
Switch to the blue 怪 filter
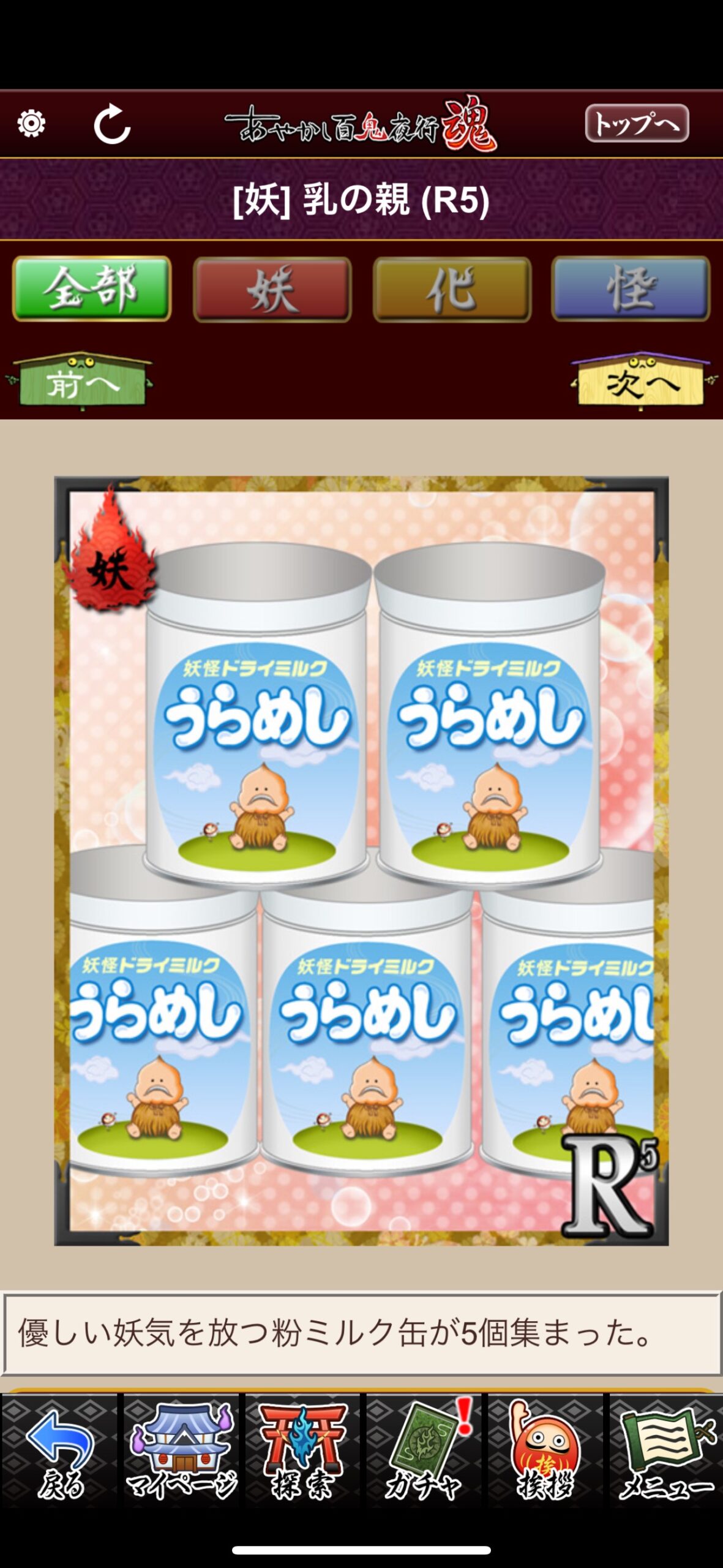[x=631, y=289]
